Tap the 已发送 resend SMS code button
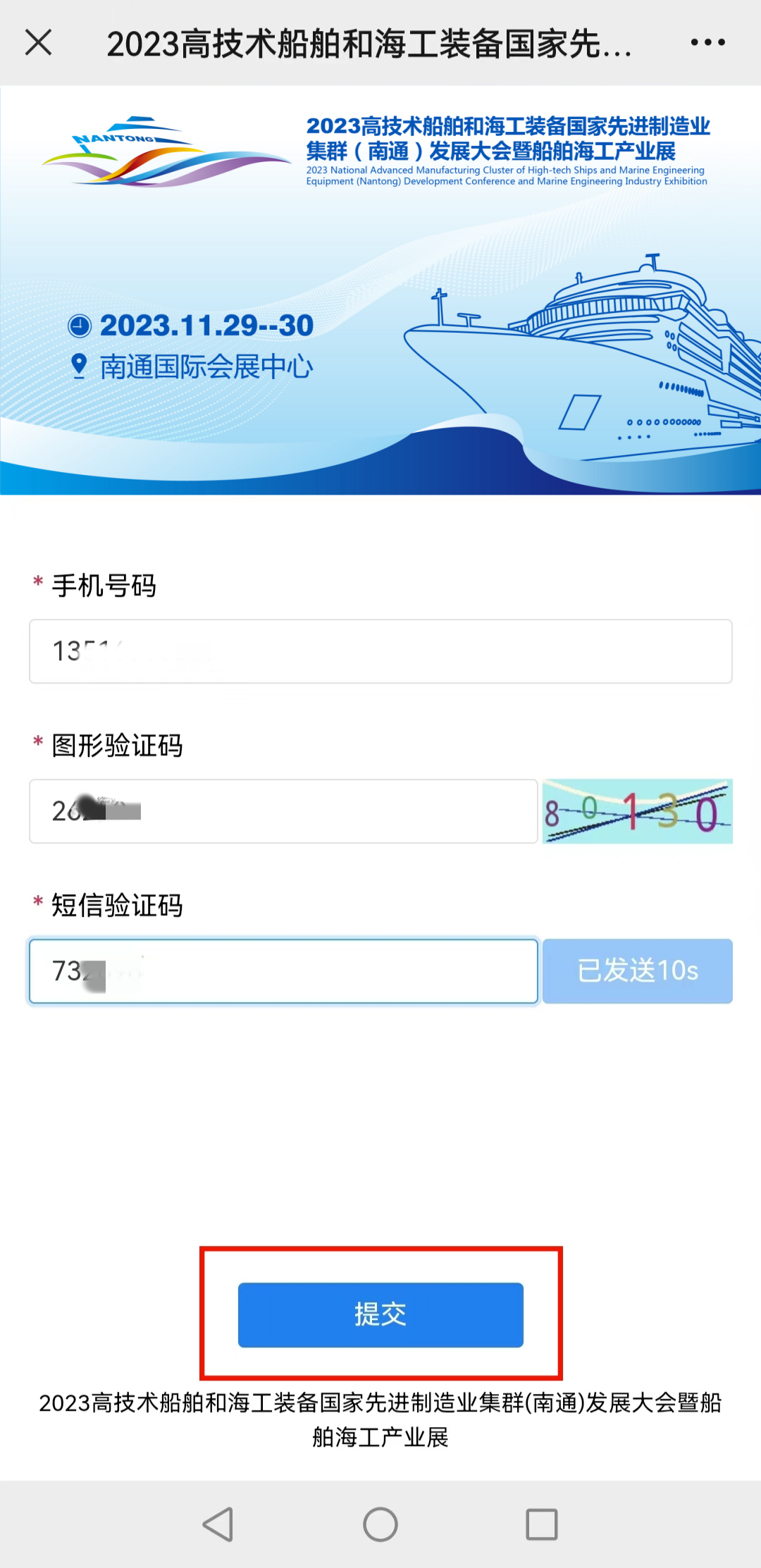Screen dimensions: 761x1568 (x=637, y=971)
